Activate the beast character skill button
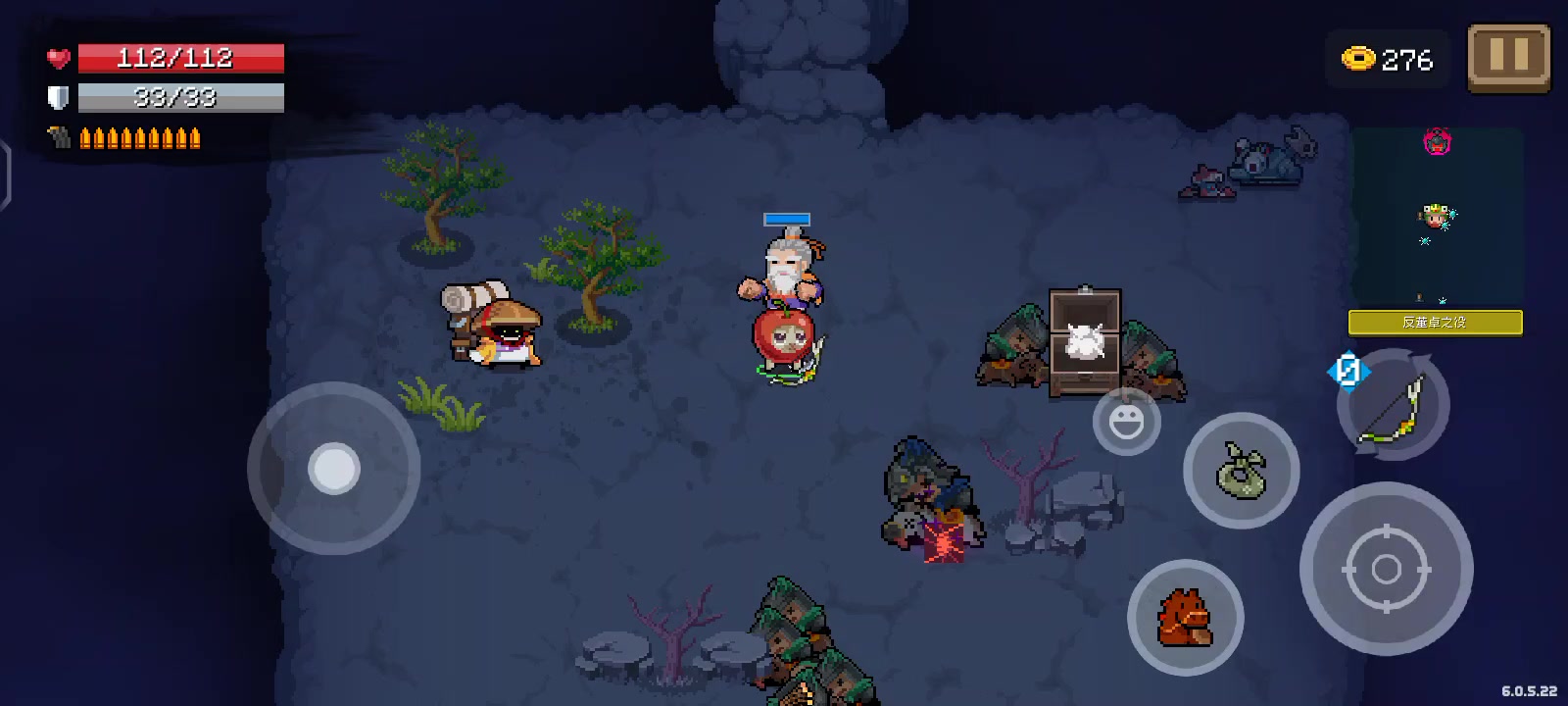The height and width of the screenshot is (706, 1568). pos(1185,618)
